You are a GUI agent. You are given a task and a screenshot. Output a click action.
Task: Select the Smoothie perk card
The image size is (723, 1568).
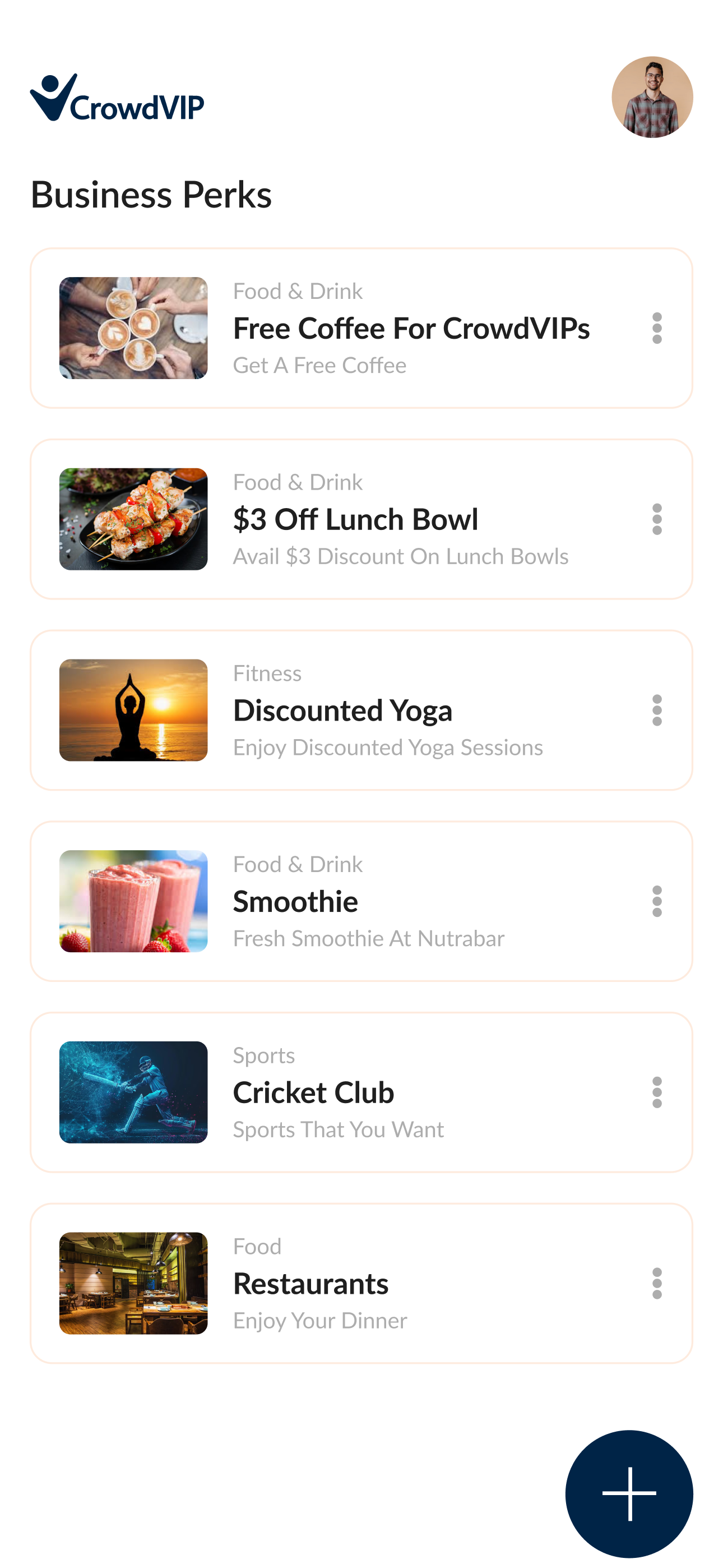[x=361, y=901]
